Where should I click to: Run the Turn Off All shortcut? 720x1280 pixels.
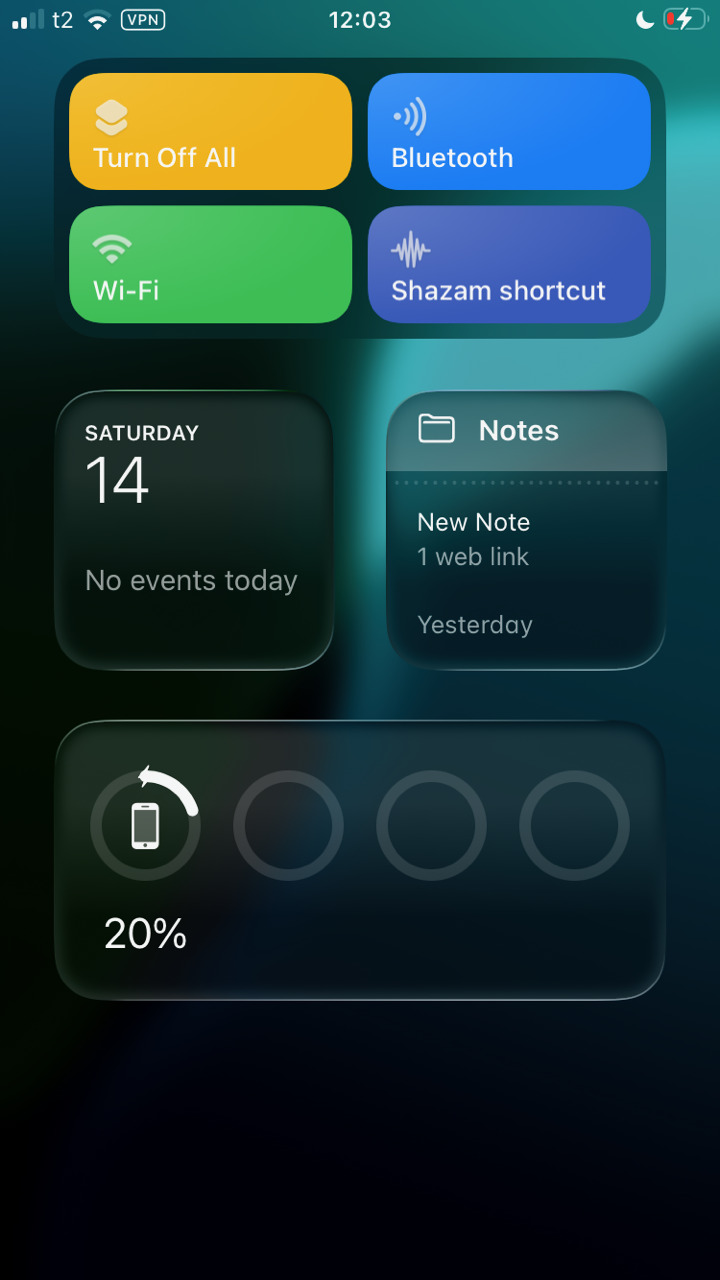point(210,131)
